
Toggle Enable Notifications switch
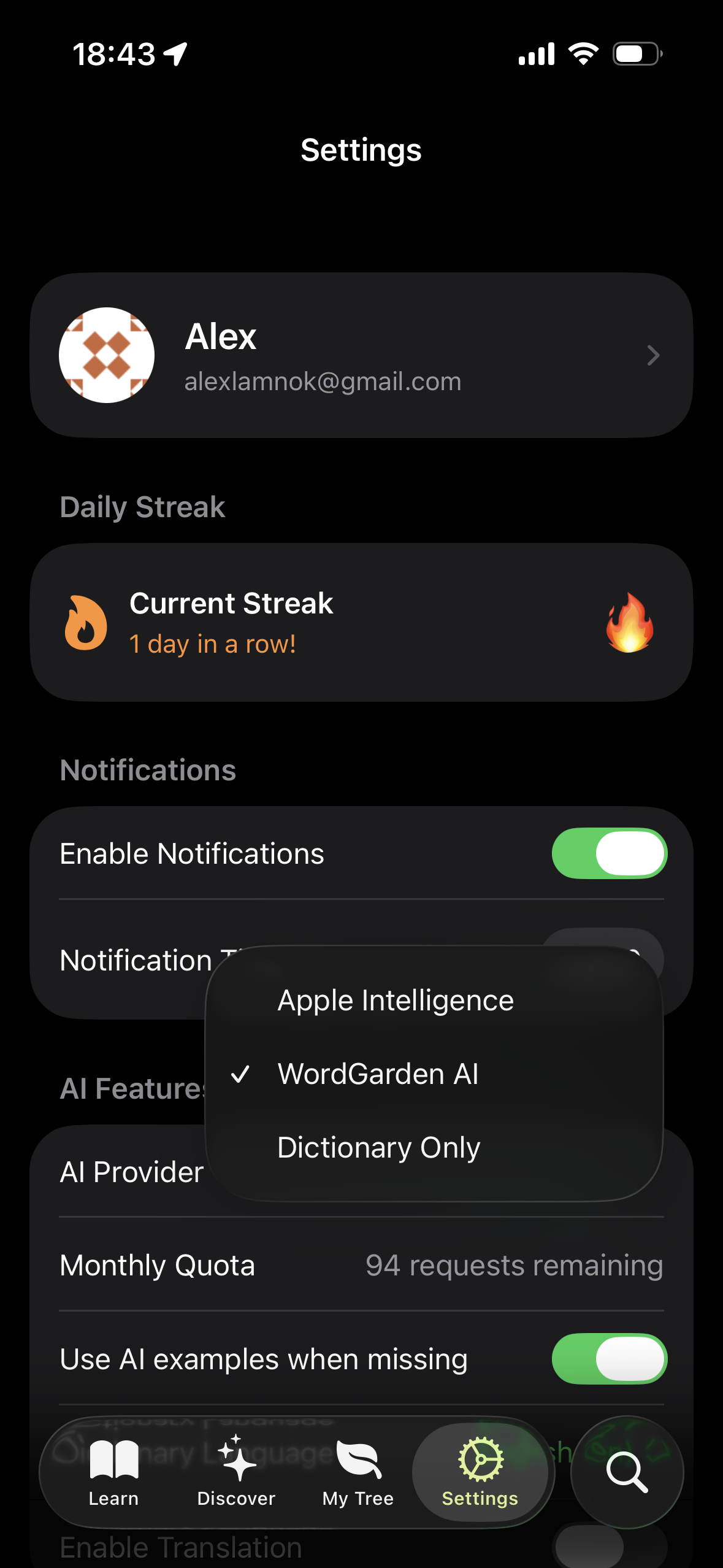coord(609,853)
